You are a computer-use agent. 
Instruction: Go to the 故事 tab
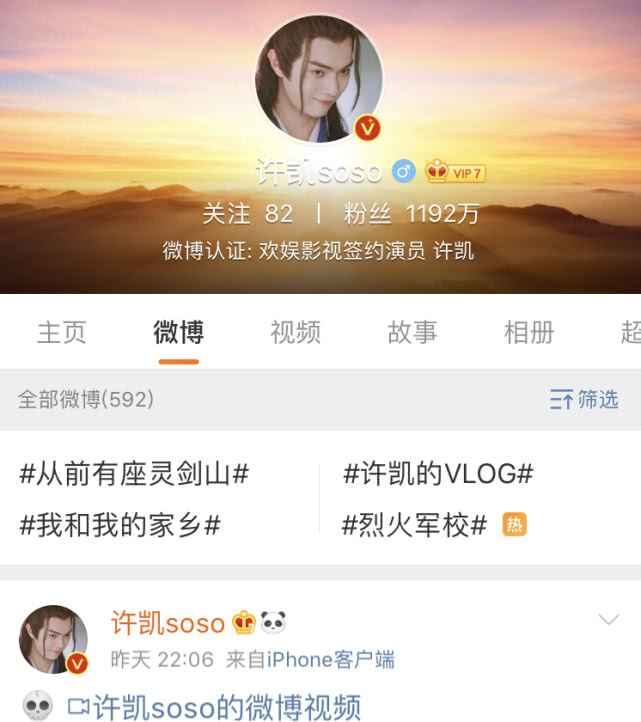(x=412, y=332)
